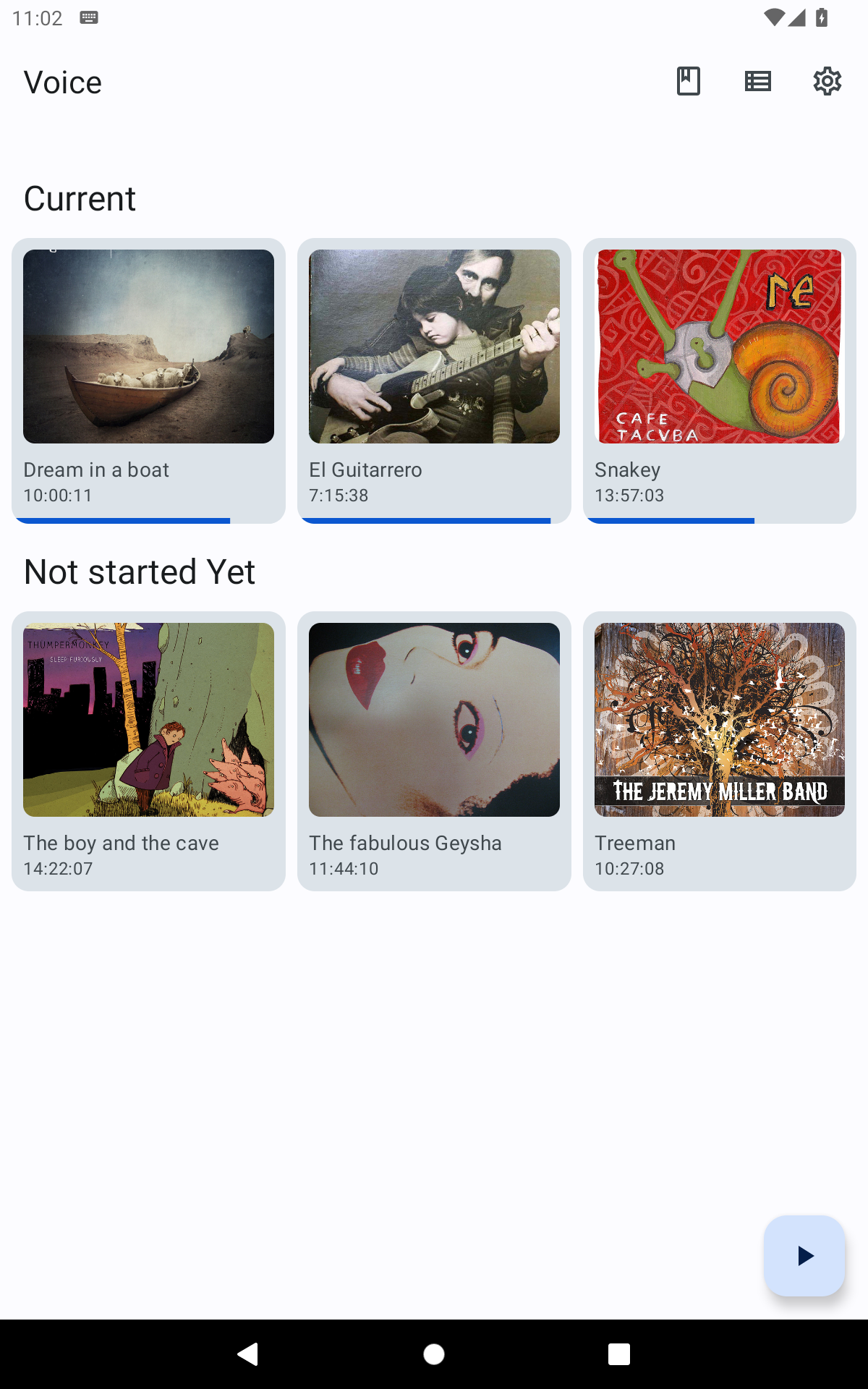Tap the floating play button

[x=804, y=1255]
